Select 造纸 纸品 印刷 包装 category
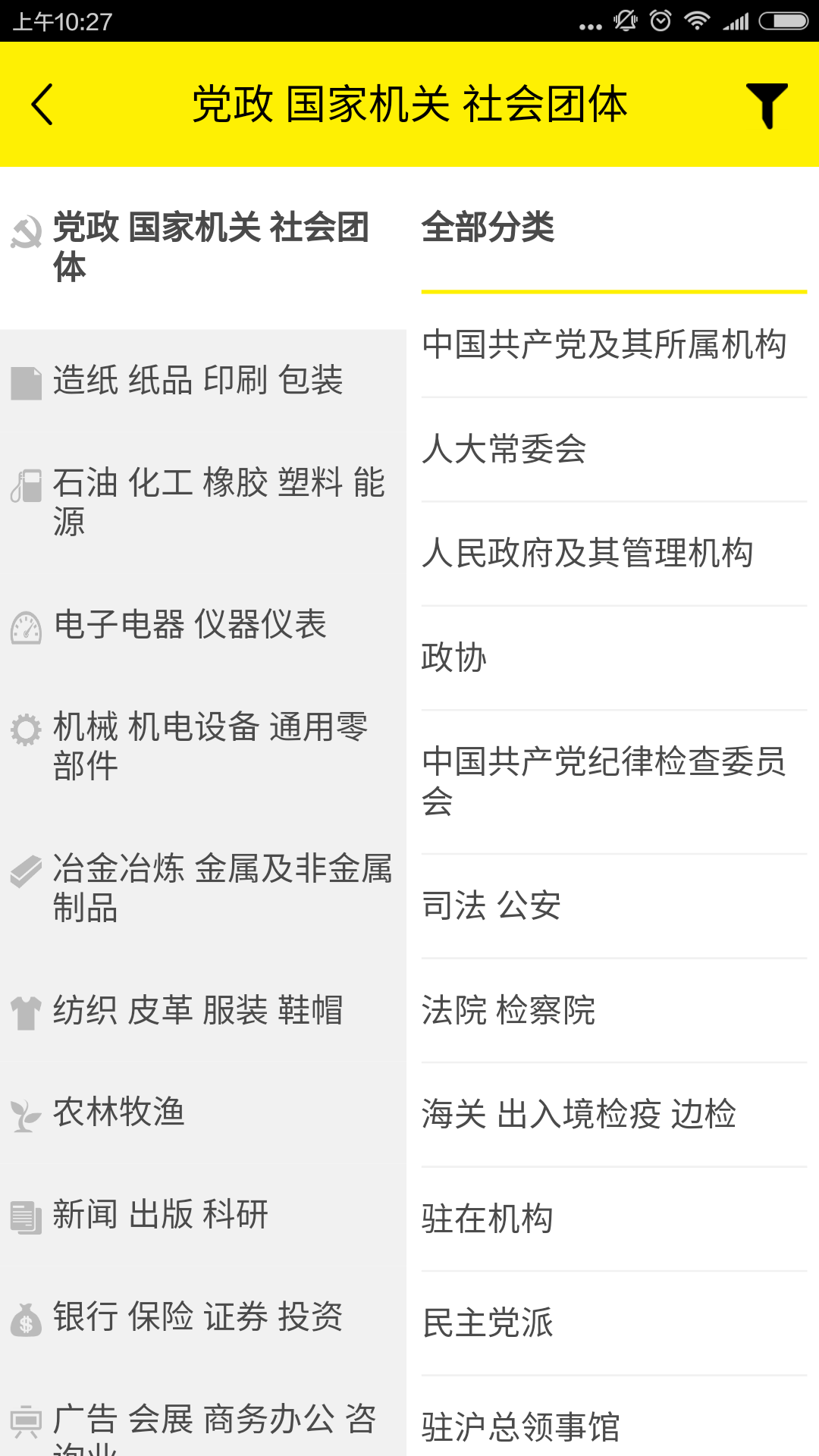The height and width of the screenshot is (1456, 819). point(197,381)
